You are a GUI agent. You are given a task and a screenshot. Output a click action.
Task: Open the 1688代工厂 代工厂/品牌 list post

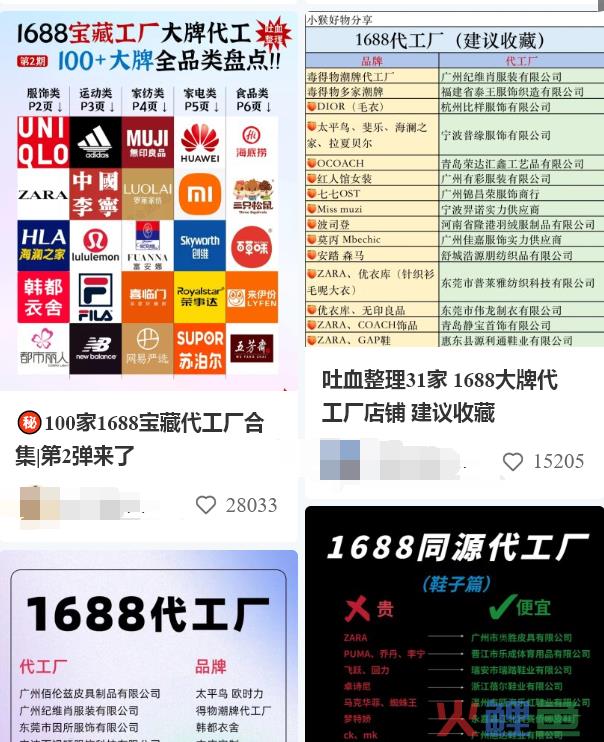(x=148, y=650)
